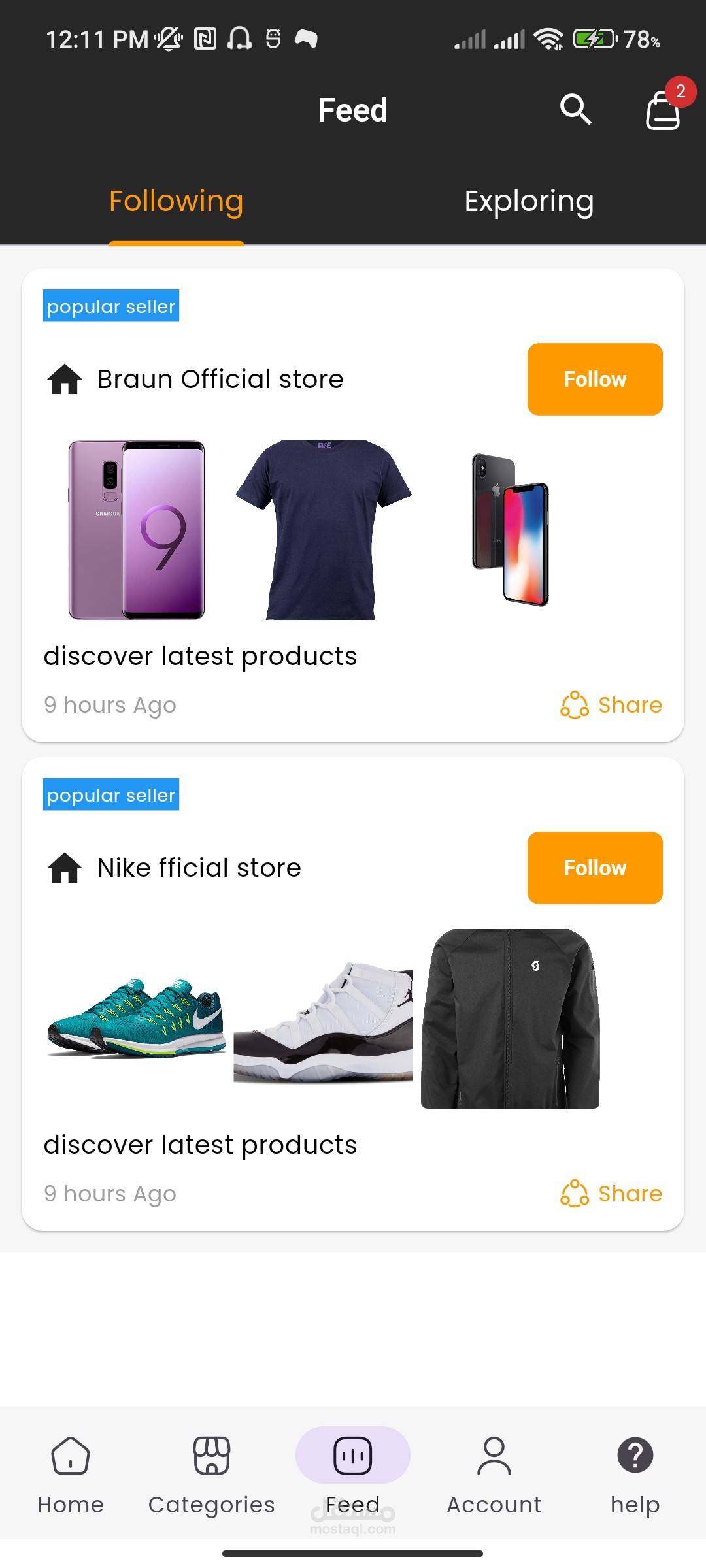706x1568 pixels.
Task: Open the iPhone X product image
Action: click(510, 530)
